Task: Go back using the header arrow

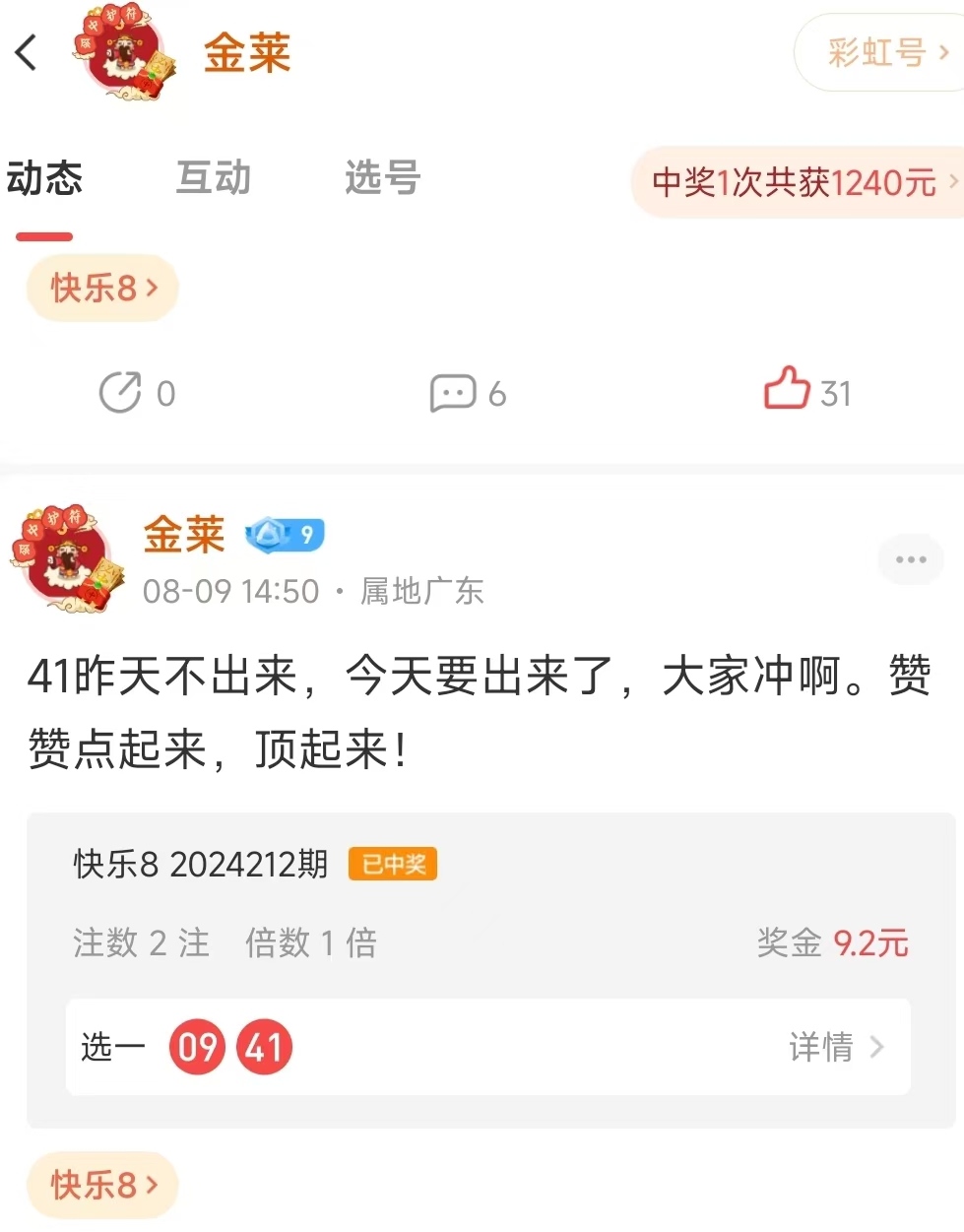Action: (x=27, y=52)
